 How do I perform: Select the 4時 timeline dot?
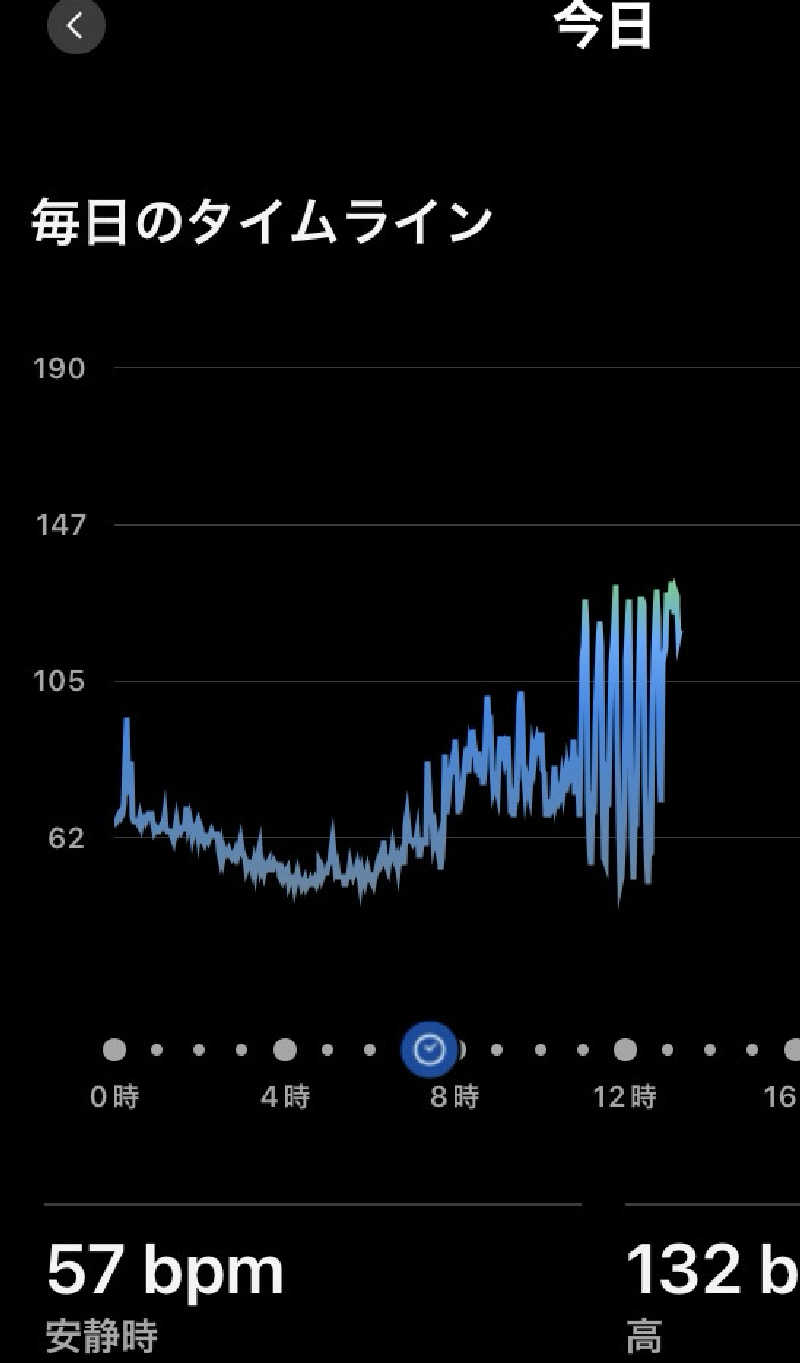click(285, 1050)
